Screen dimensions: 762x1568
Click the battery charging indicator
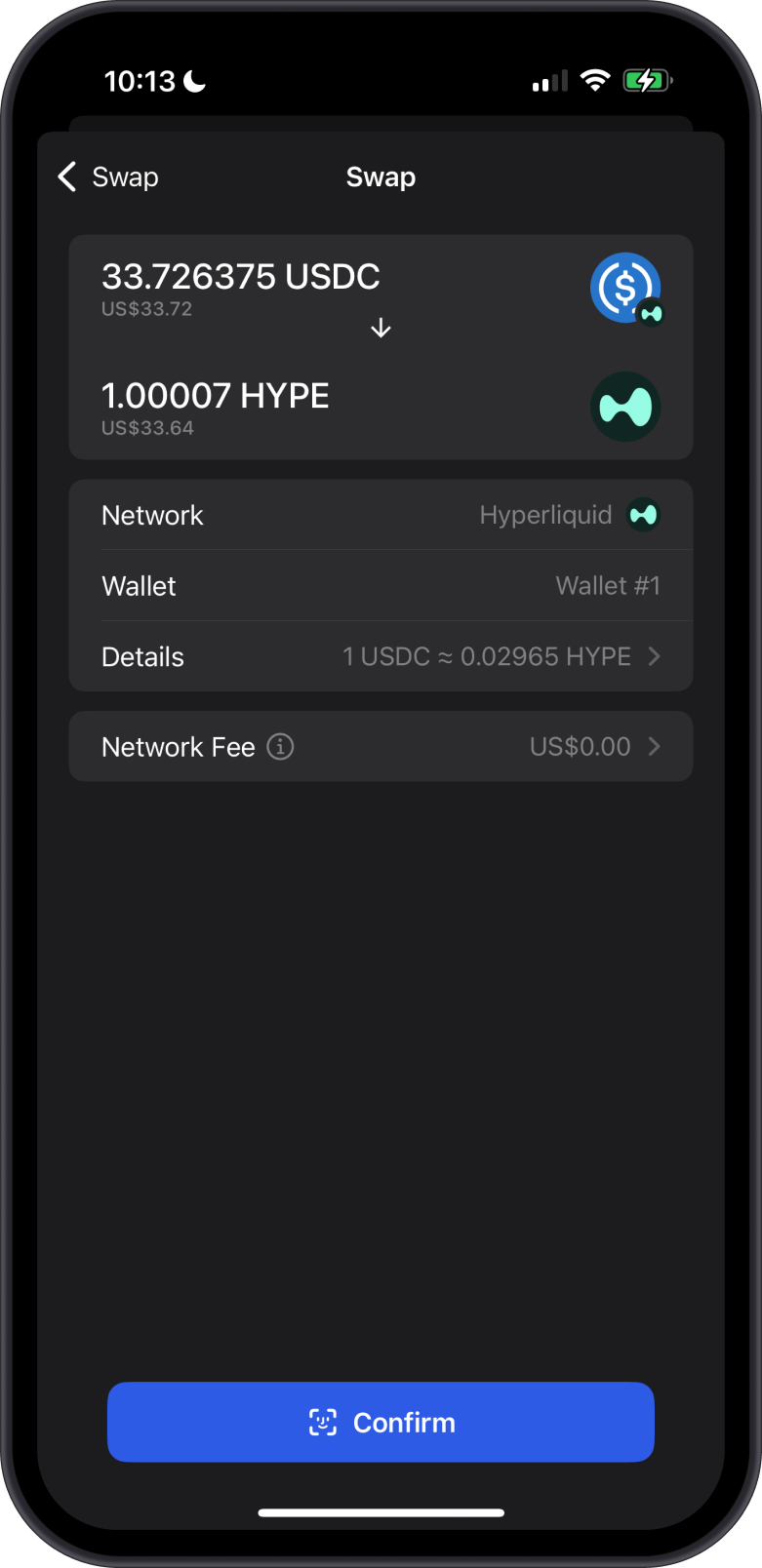pos(647,80)
